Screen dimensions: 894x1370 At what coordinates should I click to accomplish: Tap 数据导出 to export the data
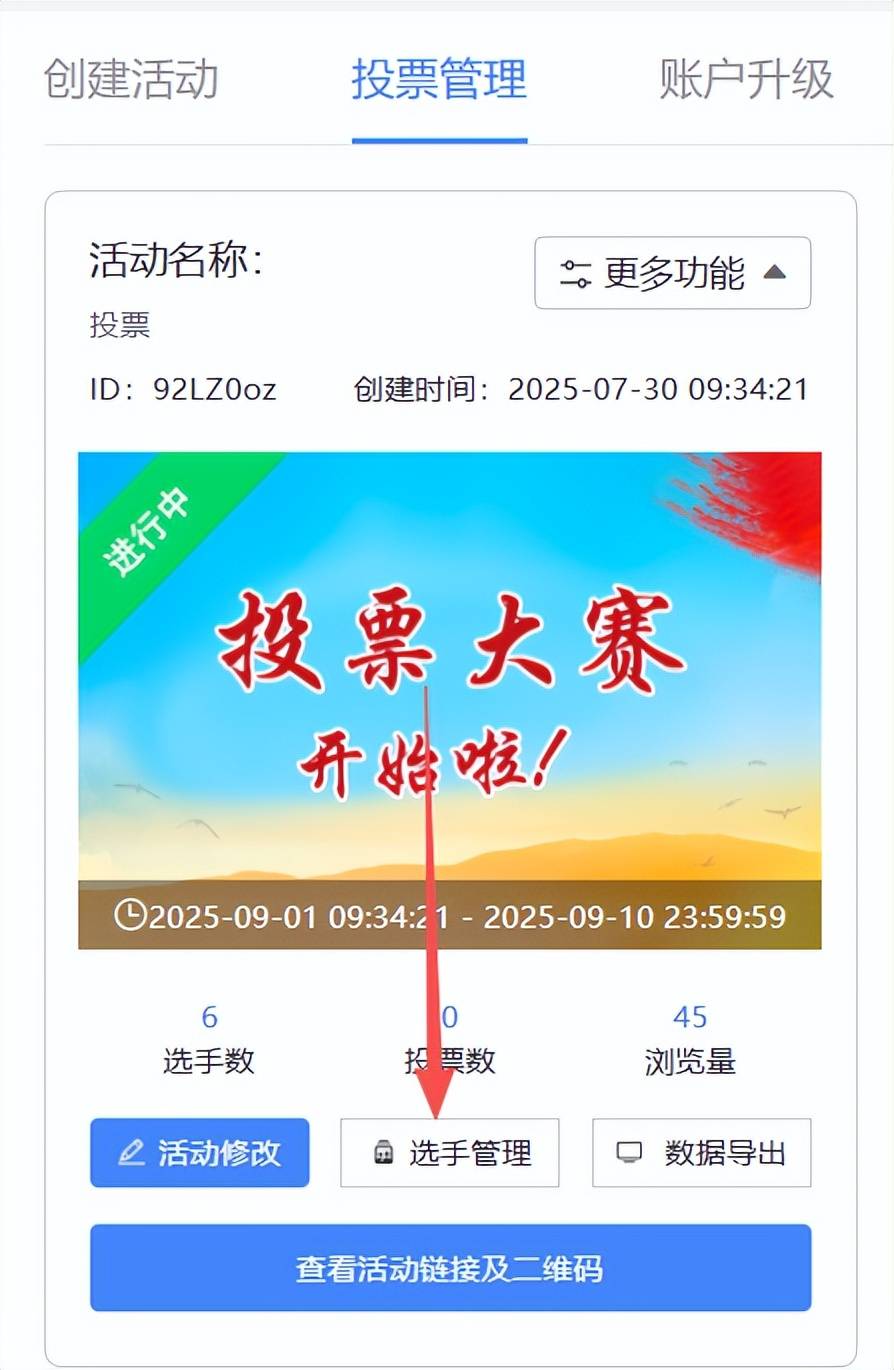click(701, 1153)
